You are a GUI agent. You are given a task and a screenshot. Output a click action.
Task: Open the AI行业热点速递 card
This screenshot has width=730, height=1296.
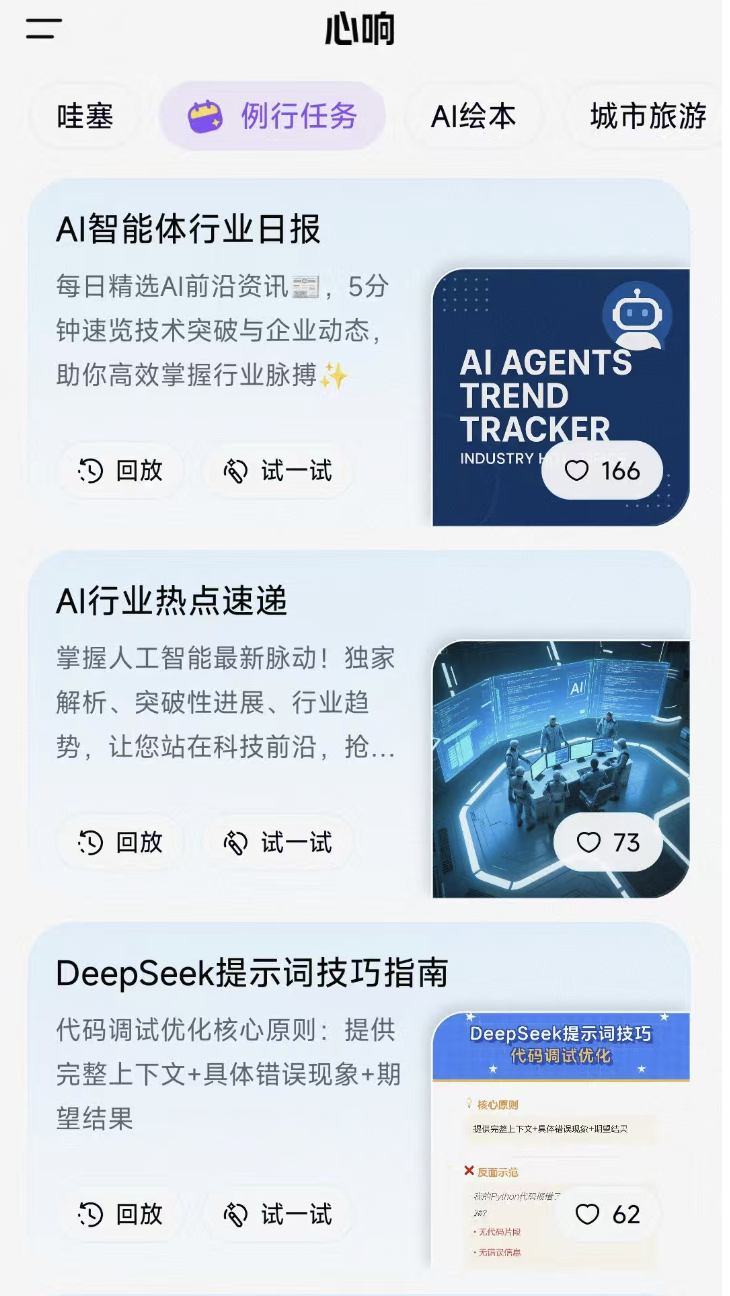pos(172,601)
